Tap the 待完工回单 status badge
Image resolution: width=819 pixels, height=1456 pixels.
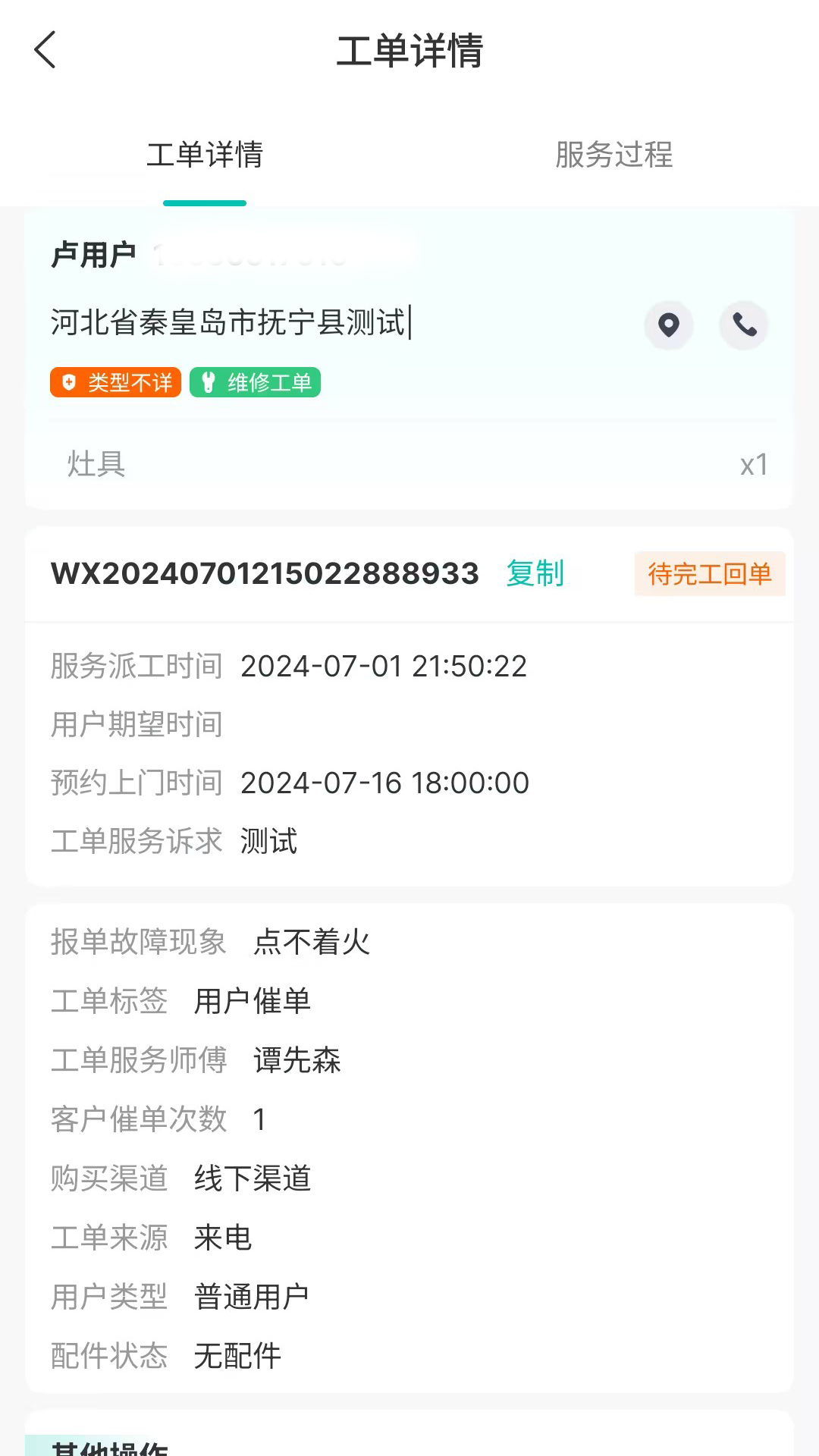[x=710, y=574]
